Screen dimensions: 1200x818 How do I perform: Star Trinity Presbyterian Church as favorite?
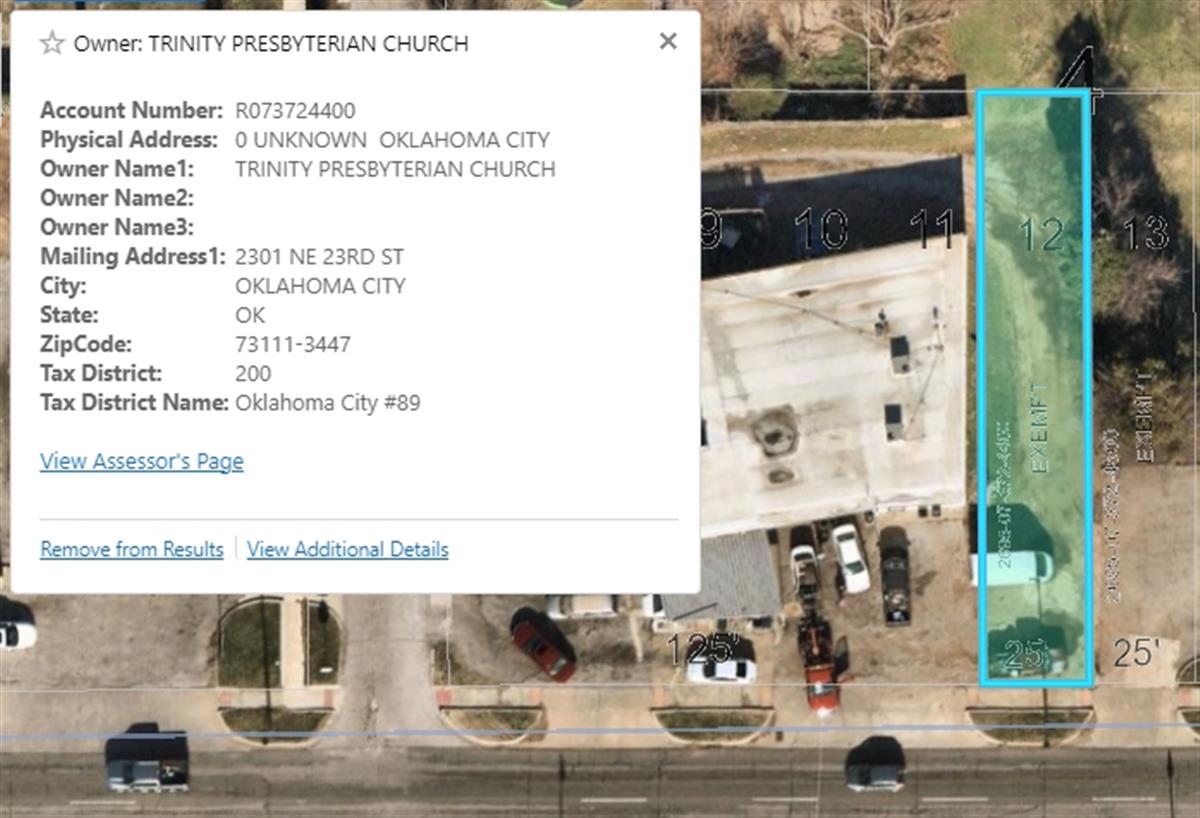click(x=52, y=43)
